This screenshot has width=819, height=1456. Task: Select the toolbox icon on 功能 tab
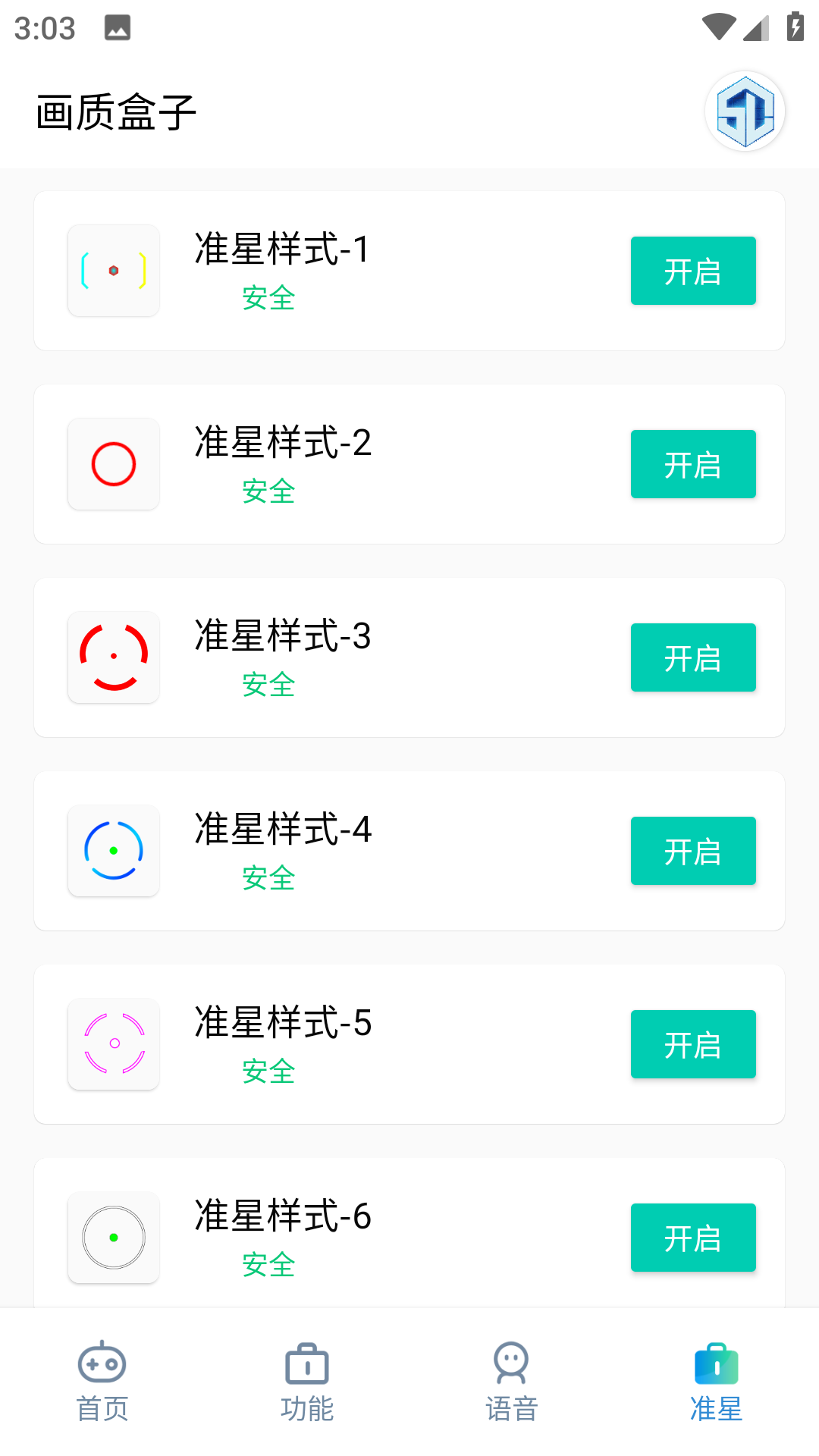[x=307, y=1363]
